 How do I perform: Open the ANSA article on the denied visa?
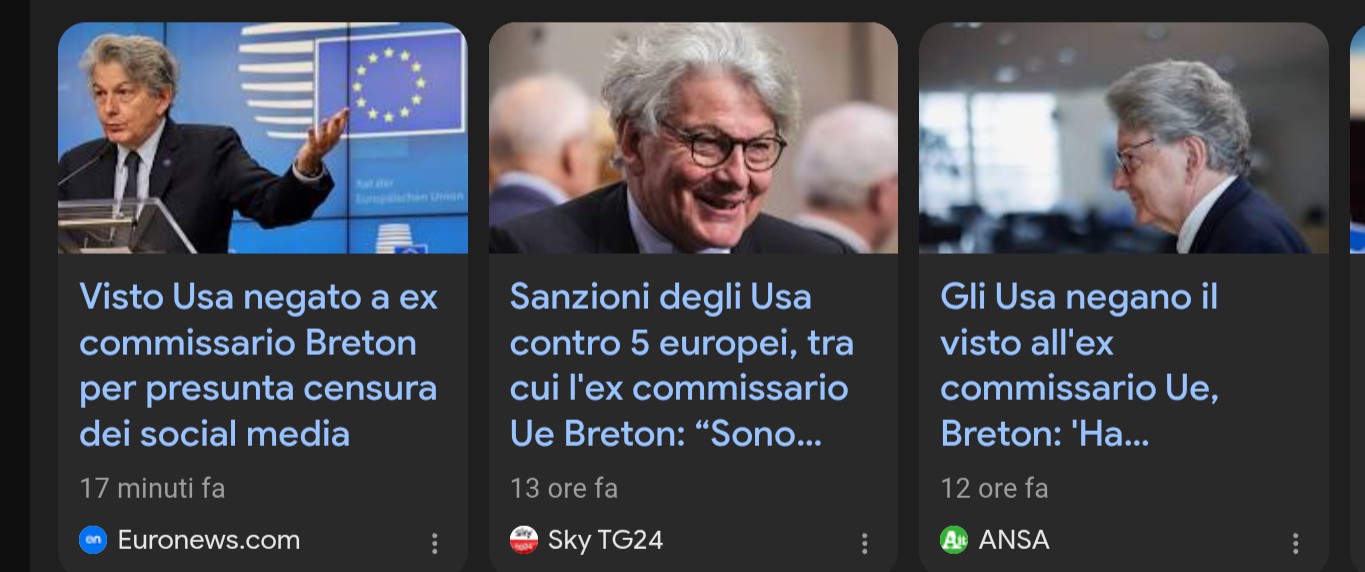[x=1080, y=365]
